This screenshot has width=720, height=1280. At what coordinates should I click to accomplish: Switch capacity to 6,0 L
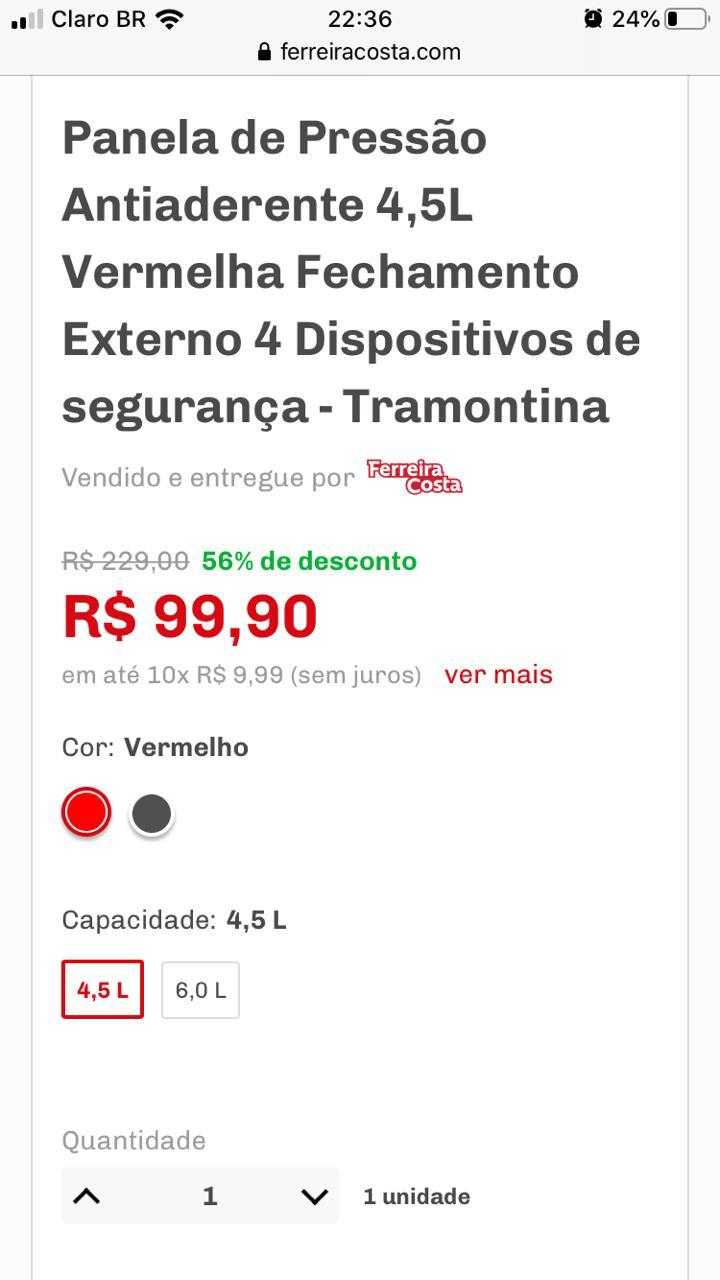pos(201,990)
